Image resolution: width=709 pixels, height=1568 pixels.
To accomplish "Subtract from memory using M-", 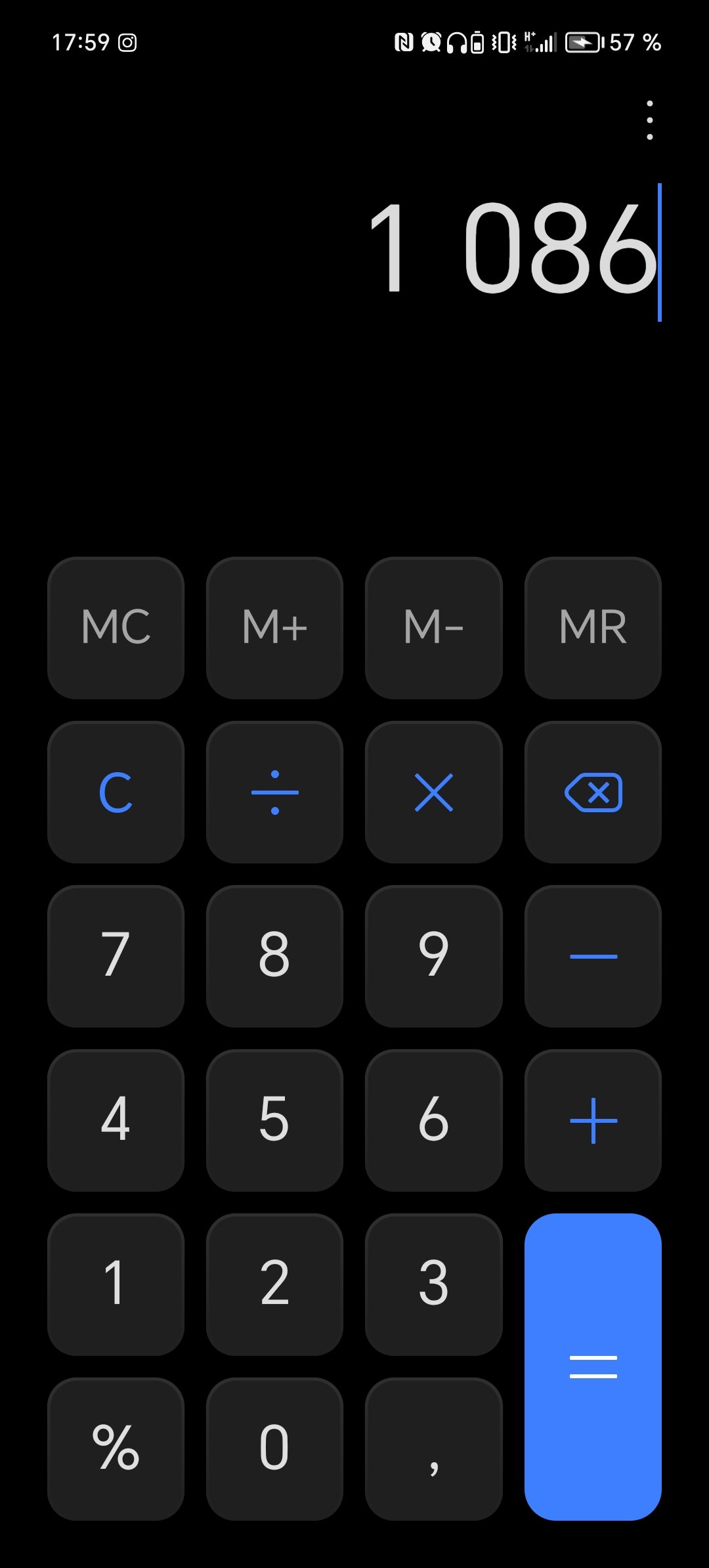I will pyautogui.click(x=434, y=628).
